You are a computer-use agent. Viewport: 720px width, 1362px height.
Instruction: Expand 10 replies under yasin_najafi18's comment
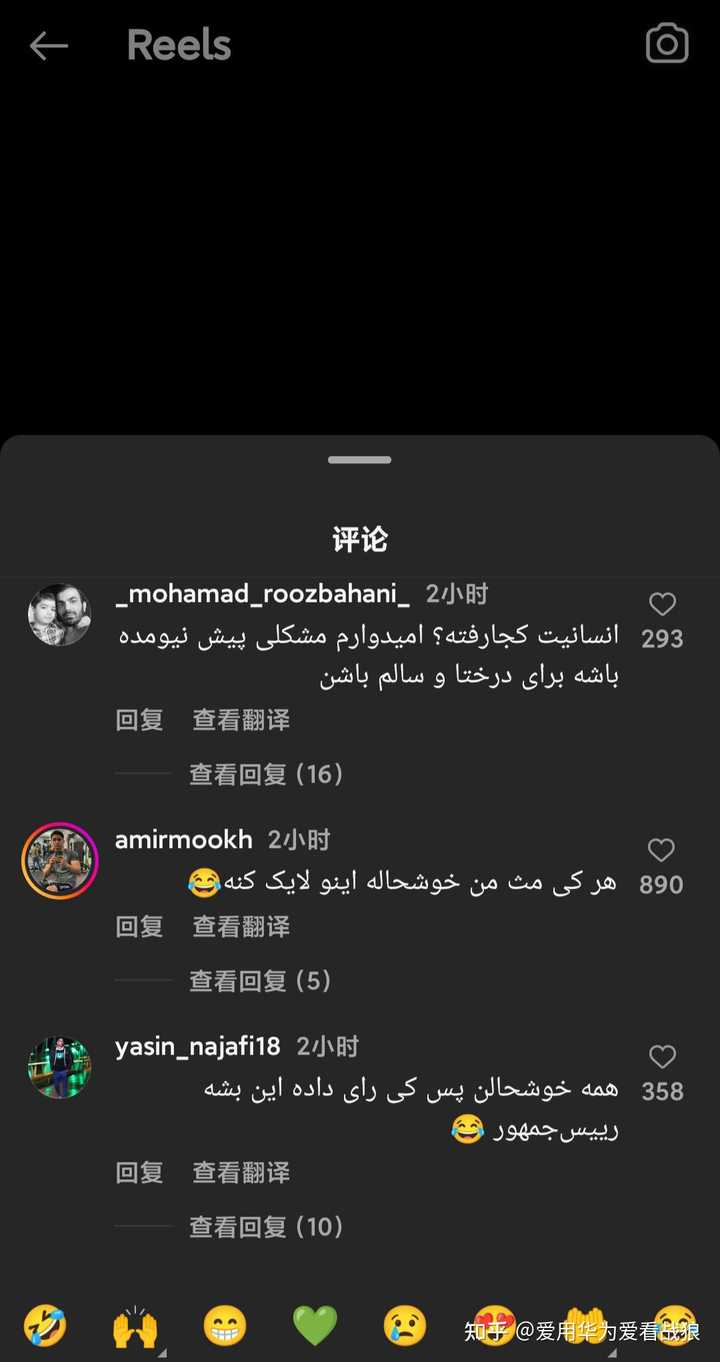click(x=266, y=1226)
